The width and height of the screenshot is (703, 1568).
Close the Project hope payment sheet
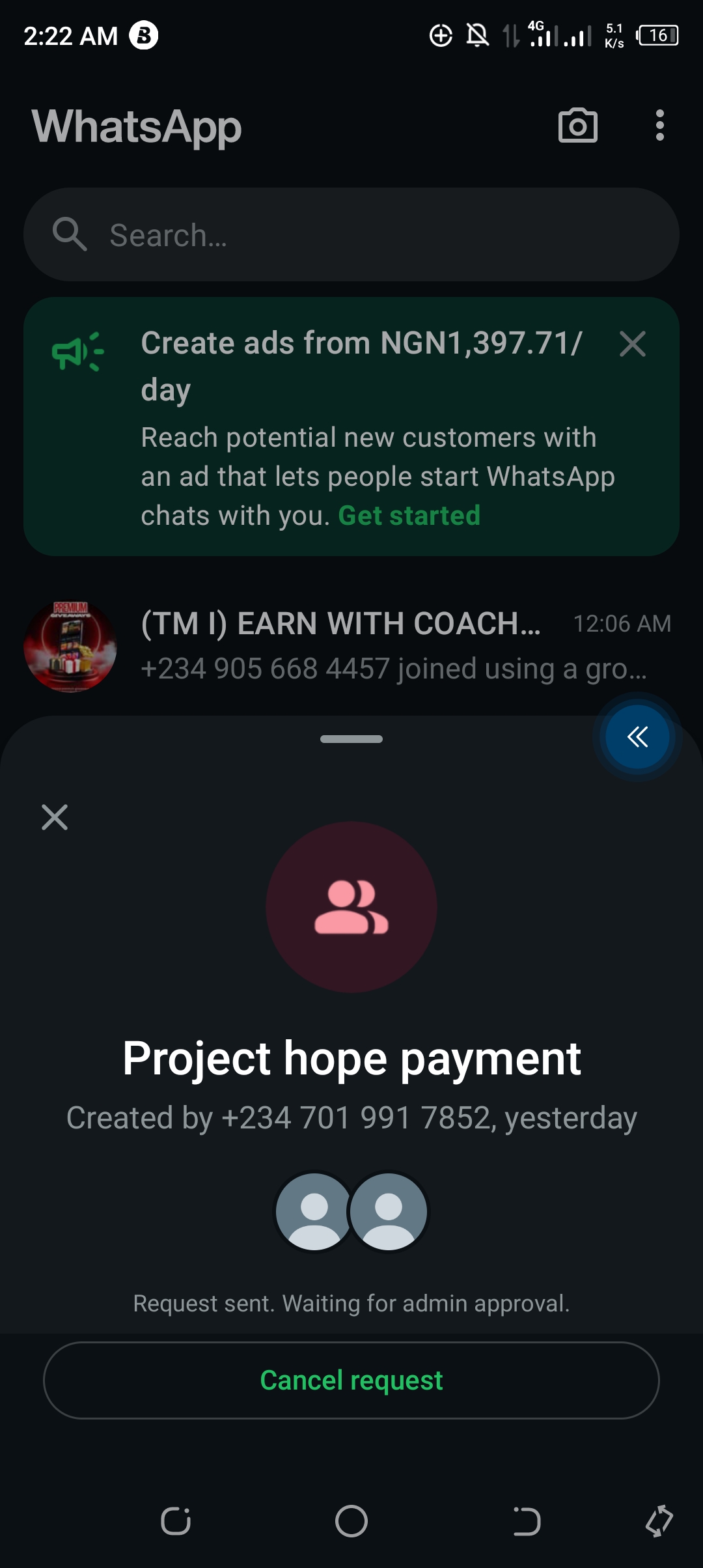pos(55,817)
